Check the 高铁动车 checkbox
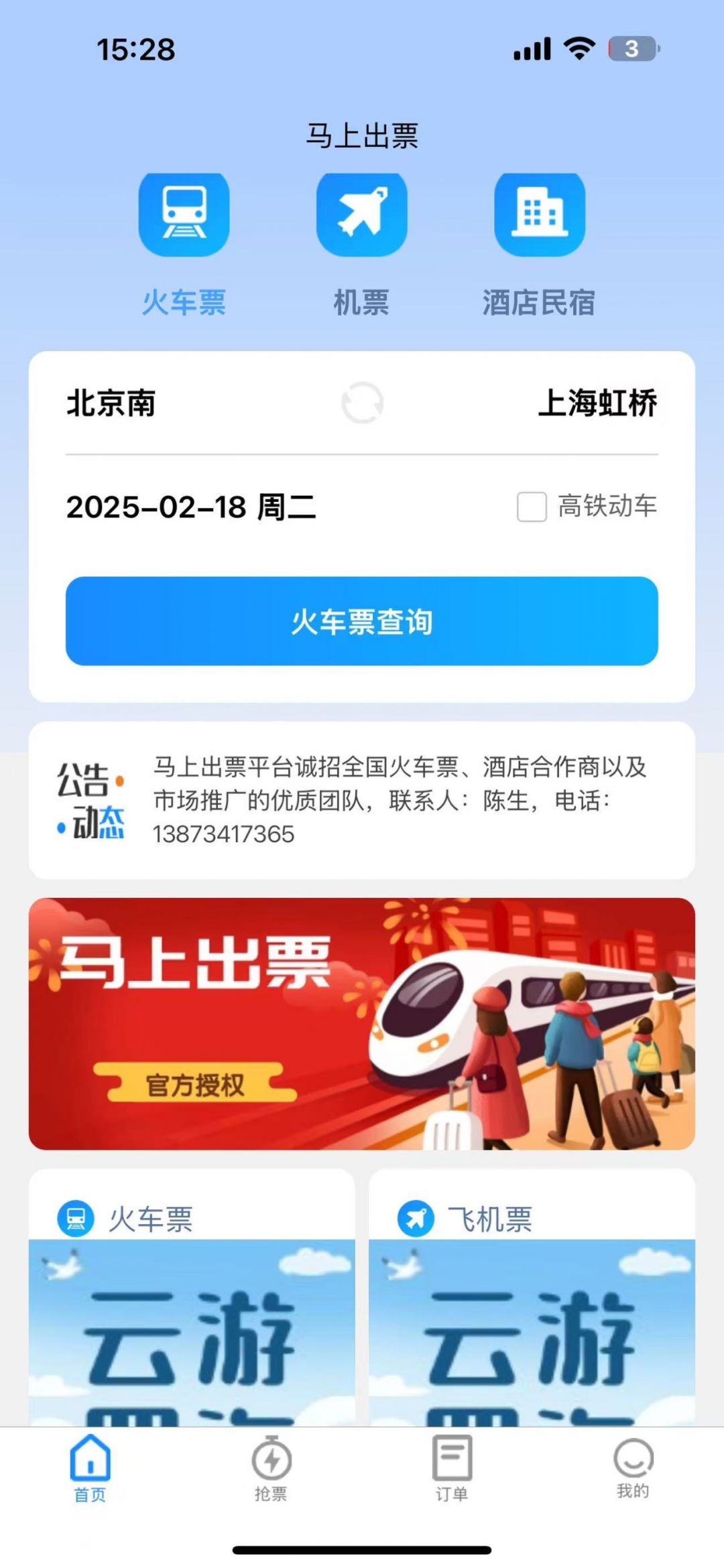The width and height of the screenshot is (724, 1568). 532,507
